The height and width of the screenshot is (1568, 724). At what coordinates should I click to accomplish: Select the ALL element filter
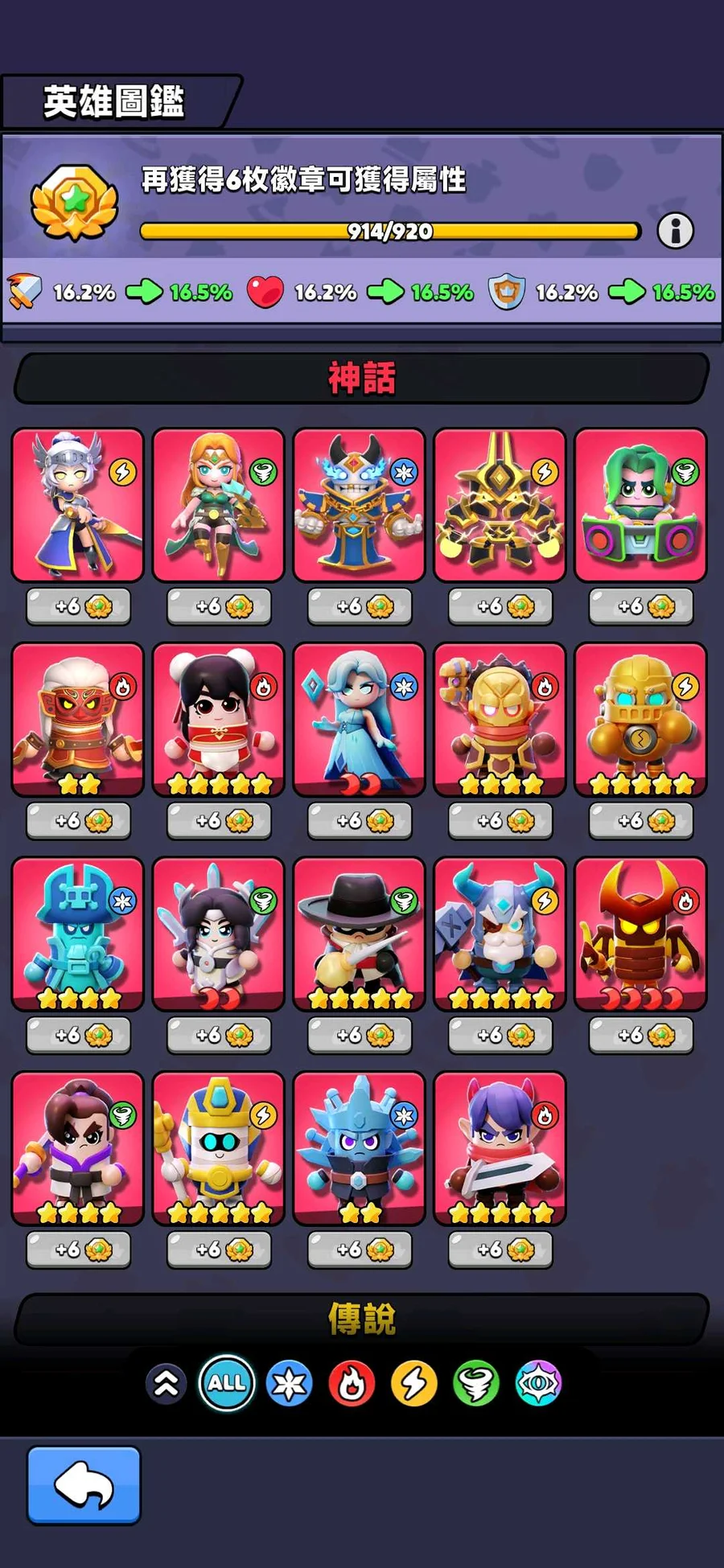(x=227, y=1383)
